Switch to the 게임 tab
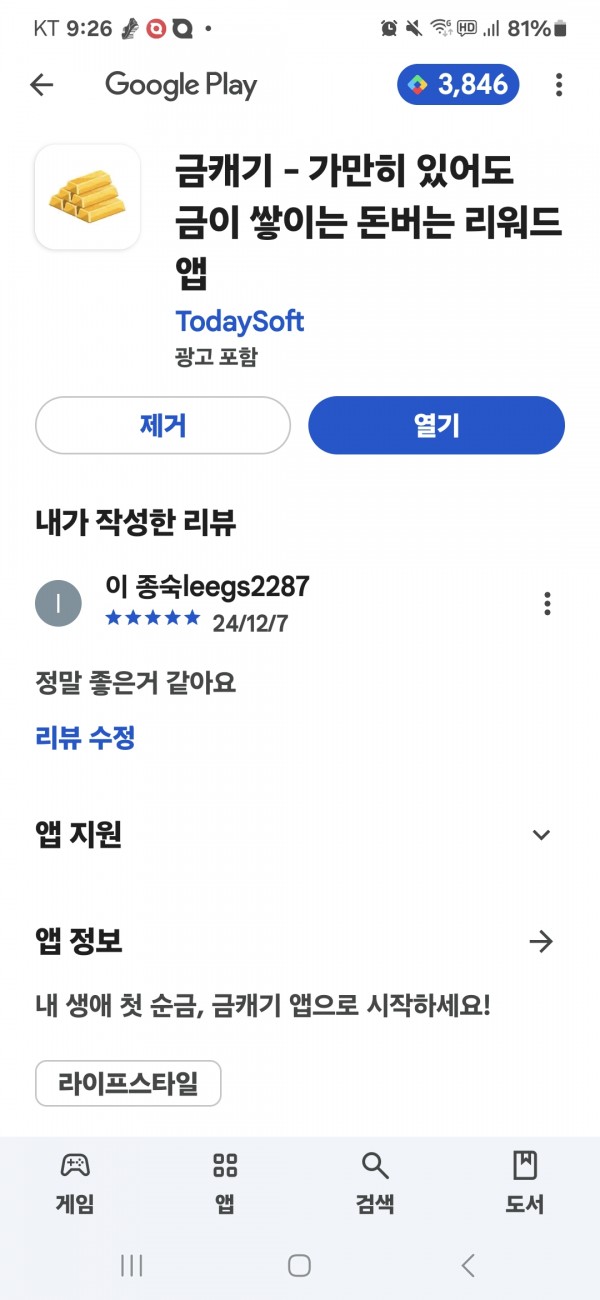Image resolution: width=600 pixels, height=1300 pixels. click(x=75, y=1183)
